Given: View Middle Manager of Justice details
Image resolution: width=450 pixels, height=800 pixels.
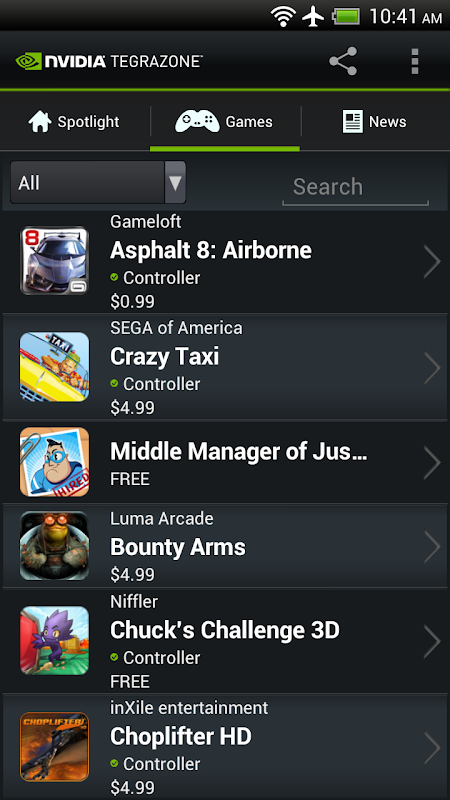Looking at the screenshot, I should 225,462.
